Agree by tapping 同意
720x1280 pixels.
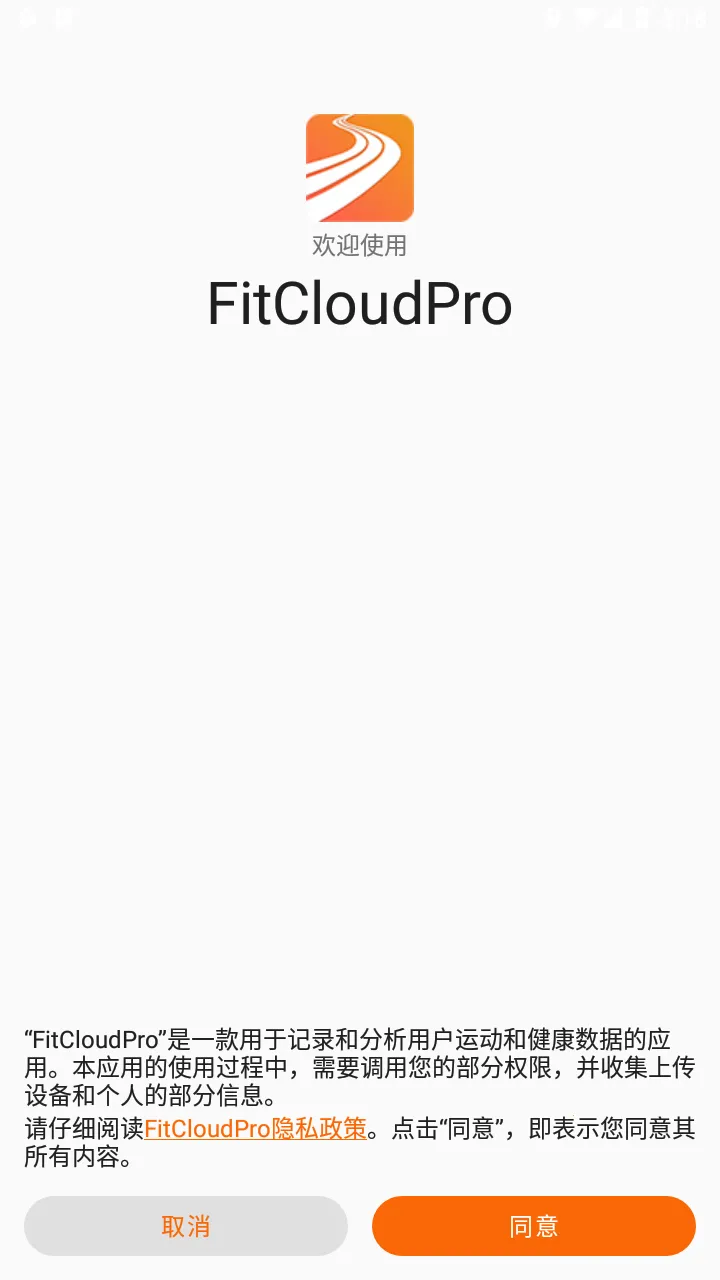tap(533, 1226)
